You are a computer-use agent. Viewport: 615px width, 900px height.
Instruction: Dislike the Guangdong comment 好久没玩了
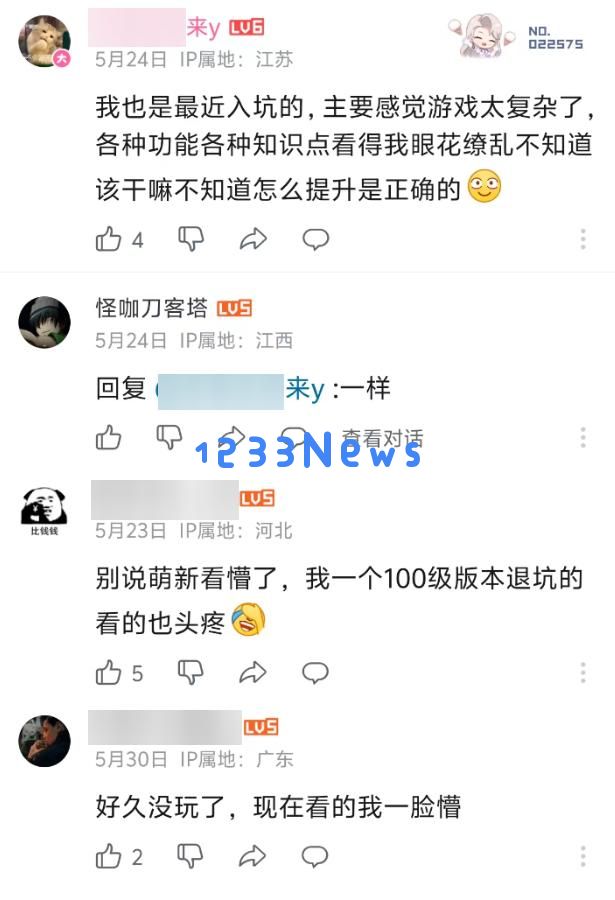tap(191, 856)
